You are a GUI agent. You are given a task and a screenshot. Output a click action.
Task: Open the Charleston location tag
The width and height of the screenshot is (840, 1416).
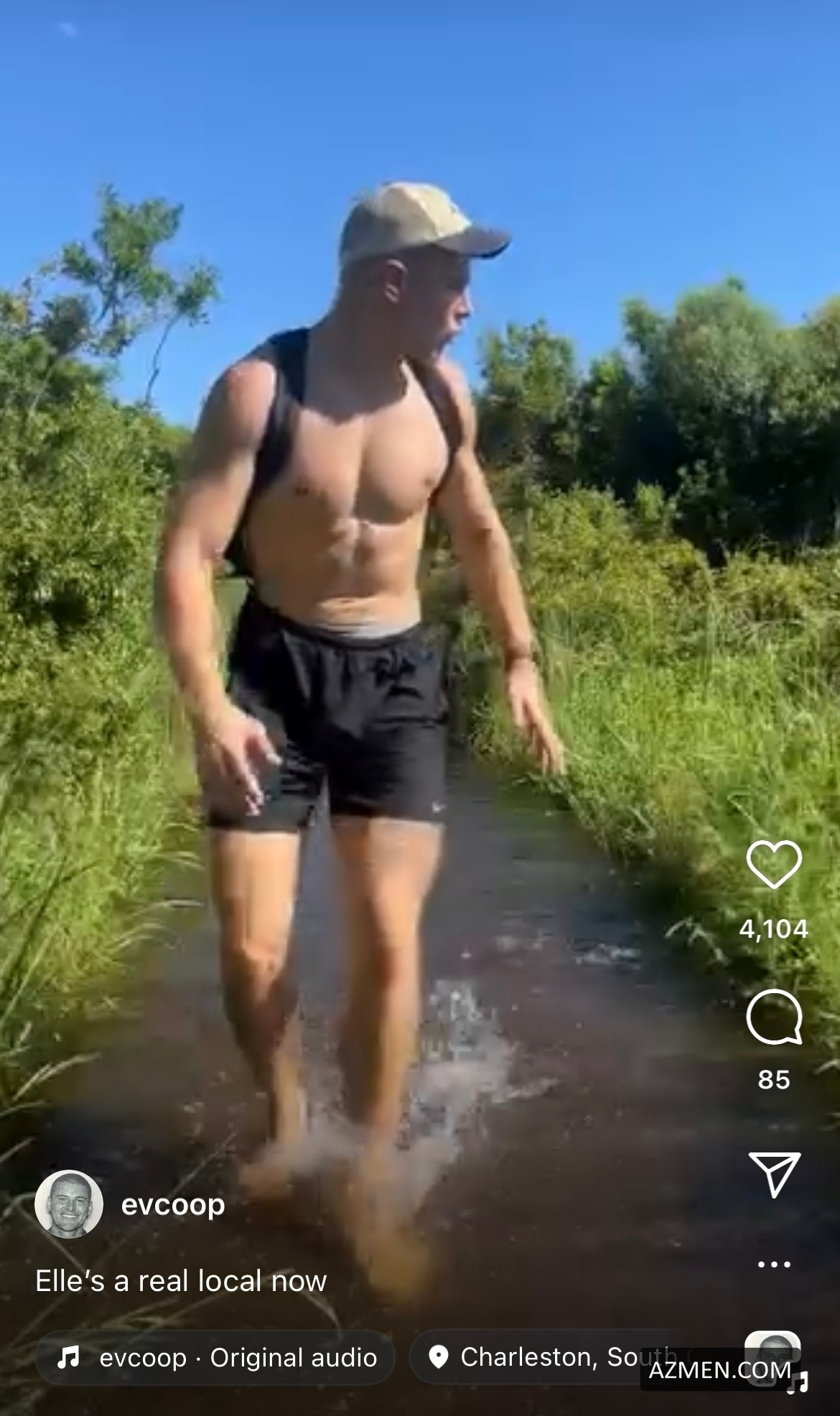tap(546, 1357)
